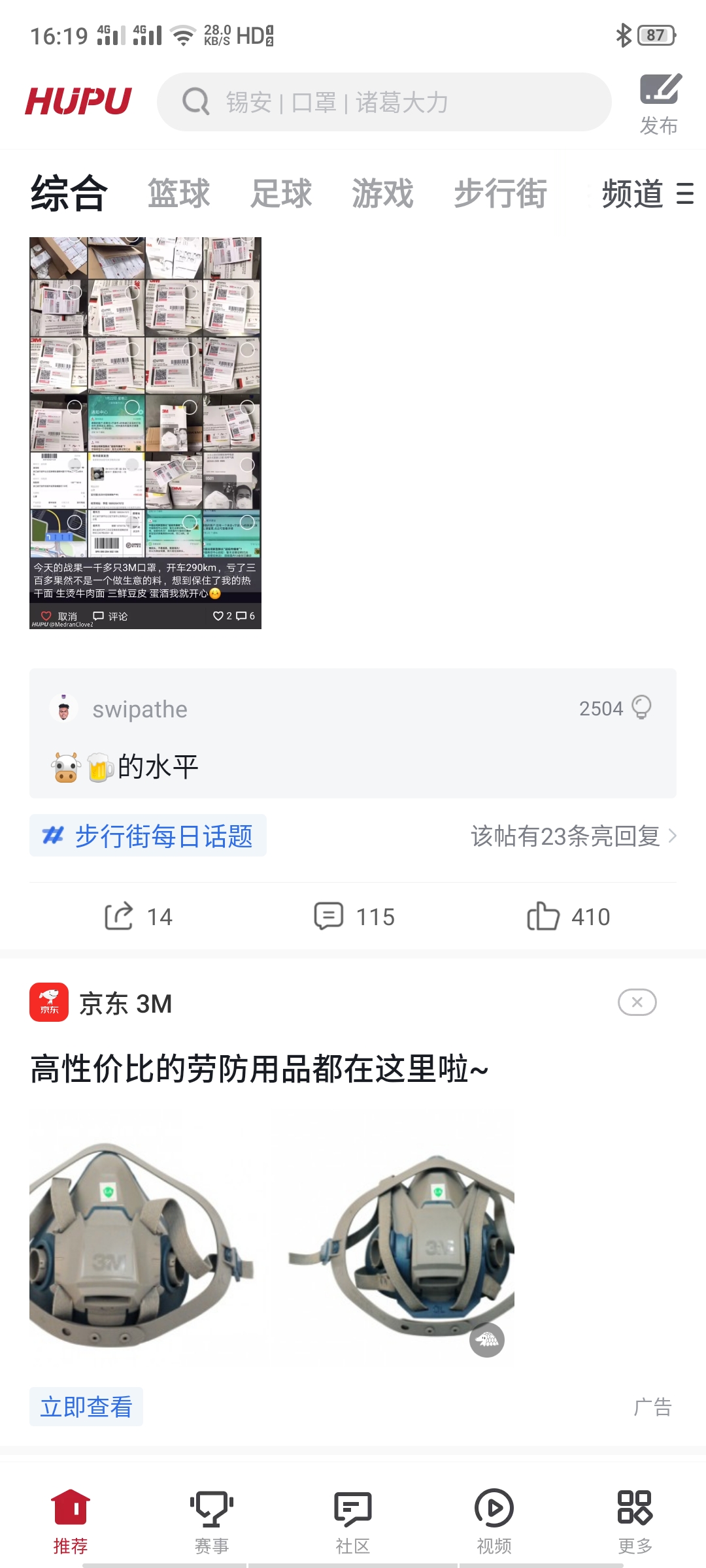706x1568 pixels.
Task: View the 23 highlighted replies
Action: (573, 836)
